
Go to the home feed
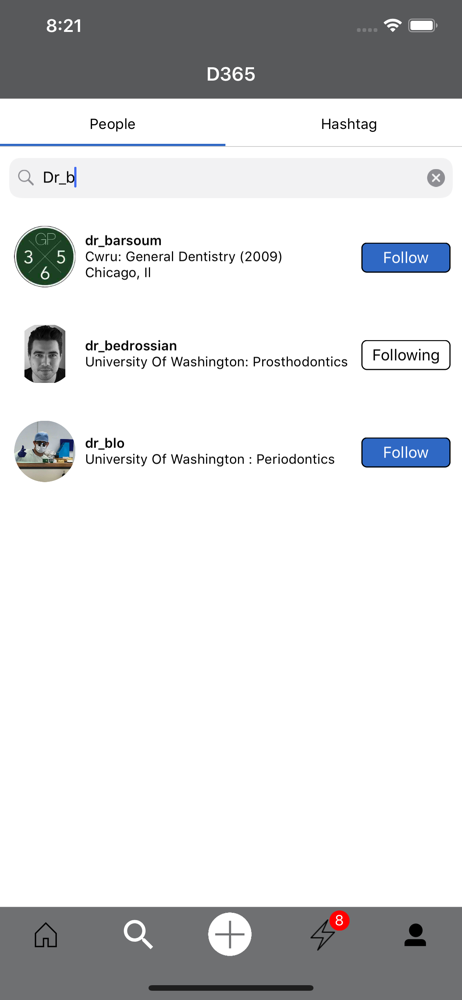coord(45,935)
